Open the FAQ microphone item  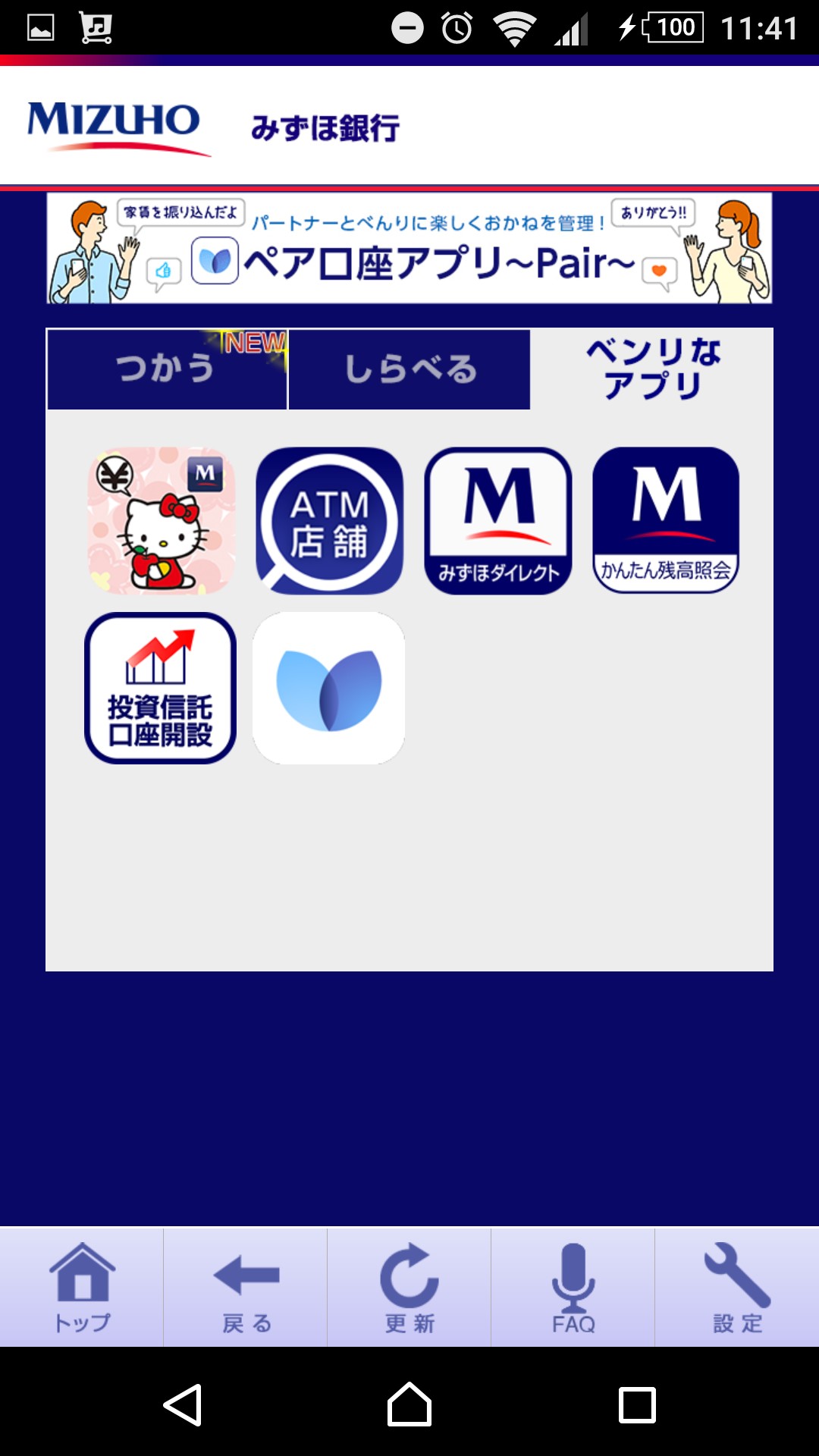tap(573, 1288)
